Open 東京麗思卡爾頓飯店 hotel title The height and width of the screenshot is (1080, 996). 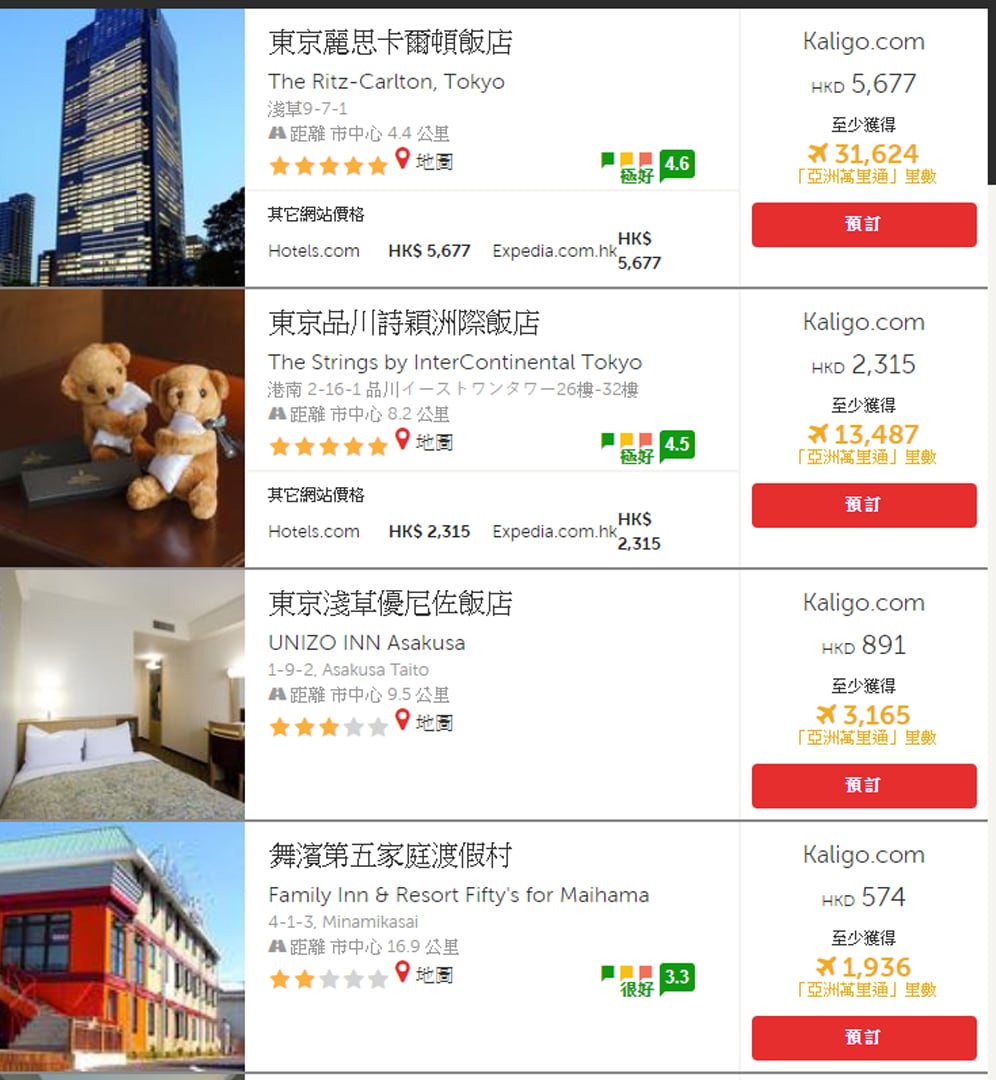tap(390, 42)
